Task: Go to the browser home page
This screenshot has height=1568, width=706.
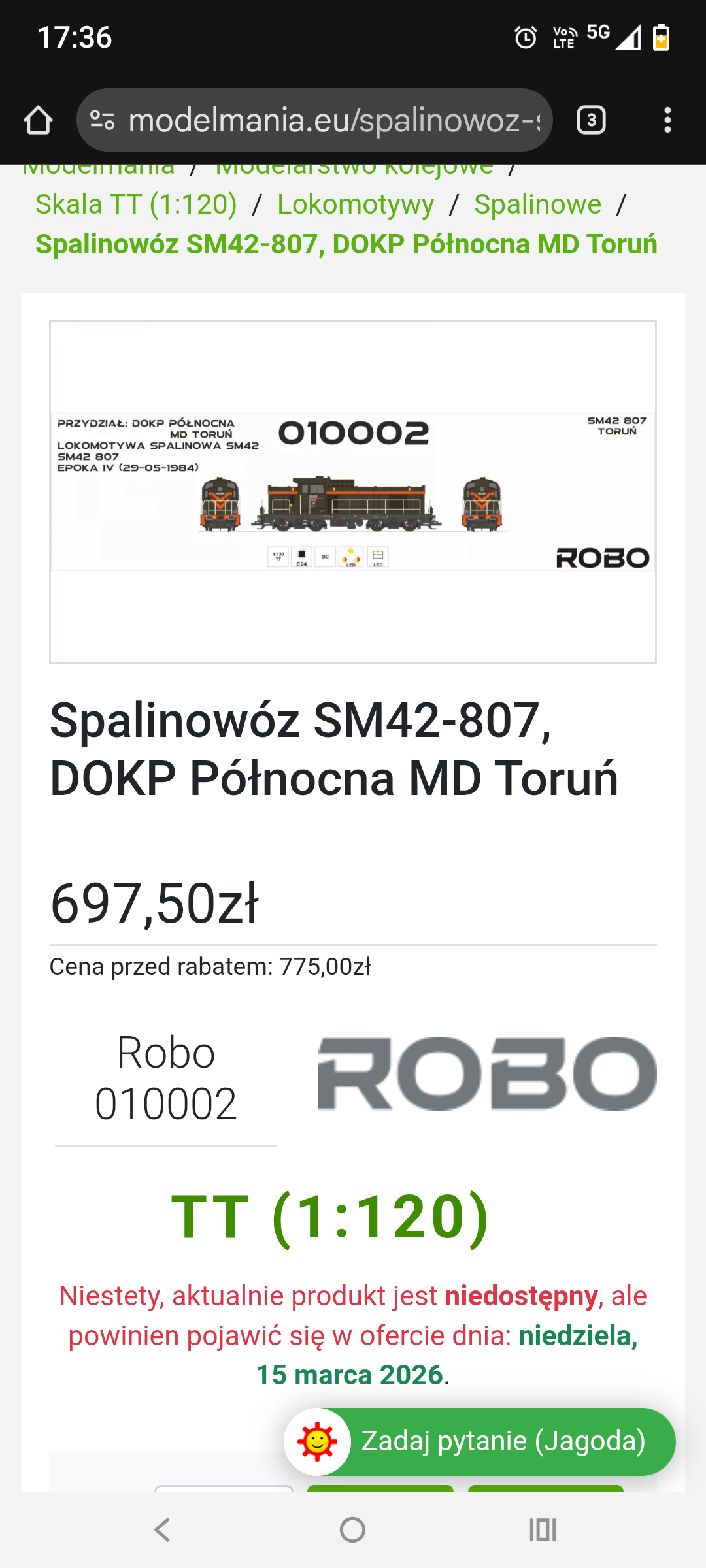Action: pyautogui.click(x=38, y=120)
